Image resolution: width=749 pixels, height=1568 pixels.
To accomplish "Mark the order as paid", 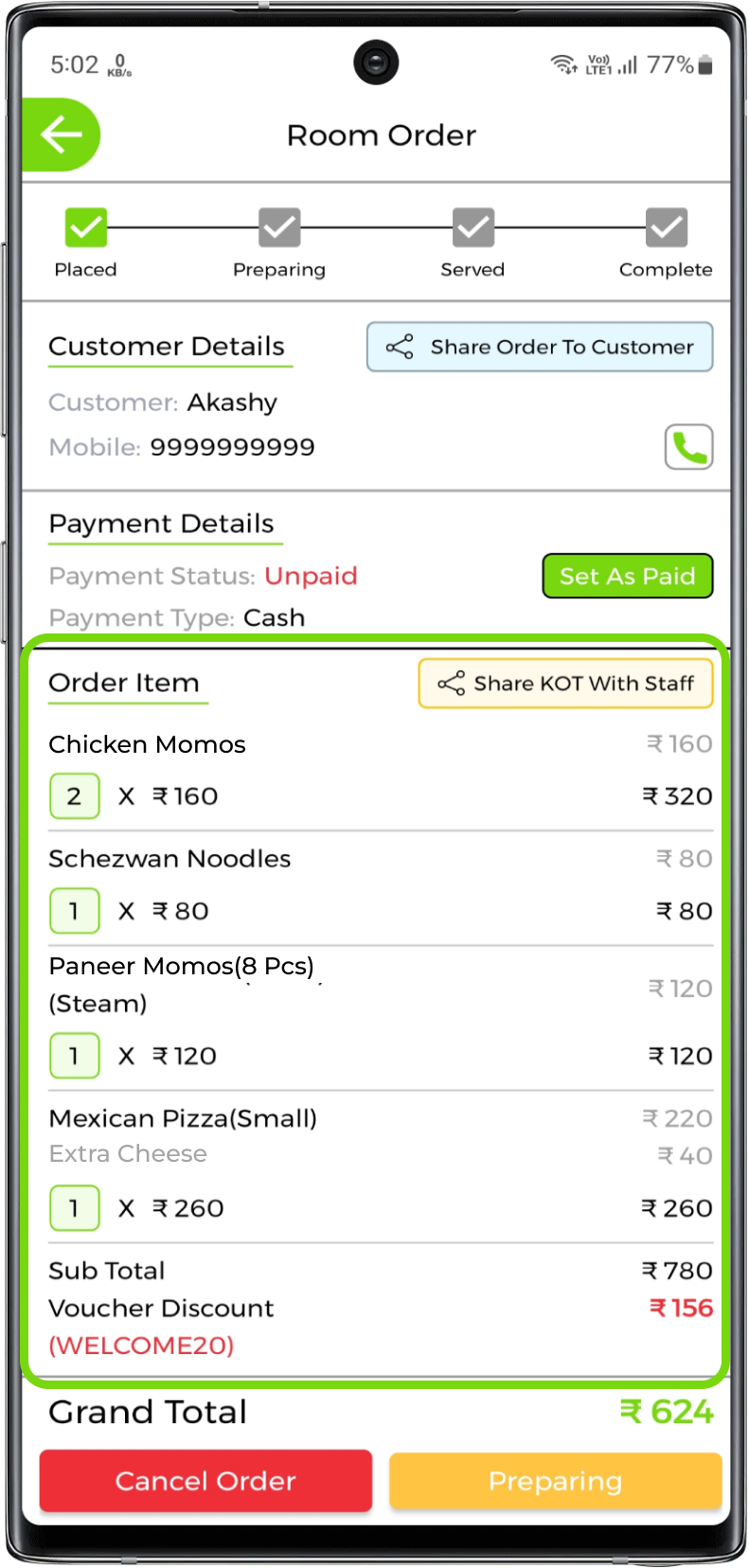I will coord(627,576).
